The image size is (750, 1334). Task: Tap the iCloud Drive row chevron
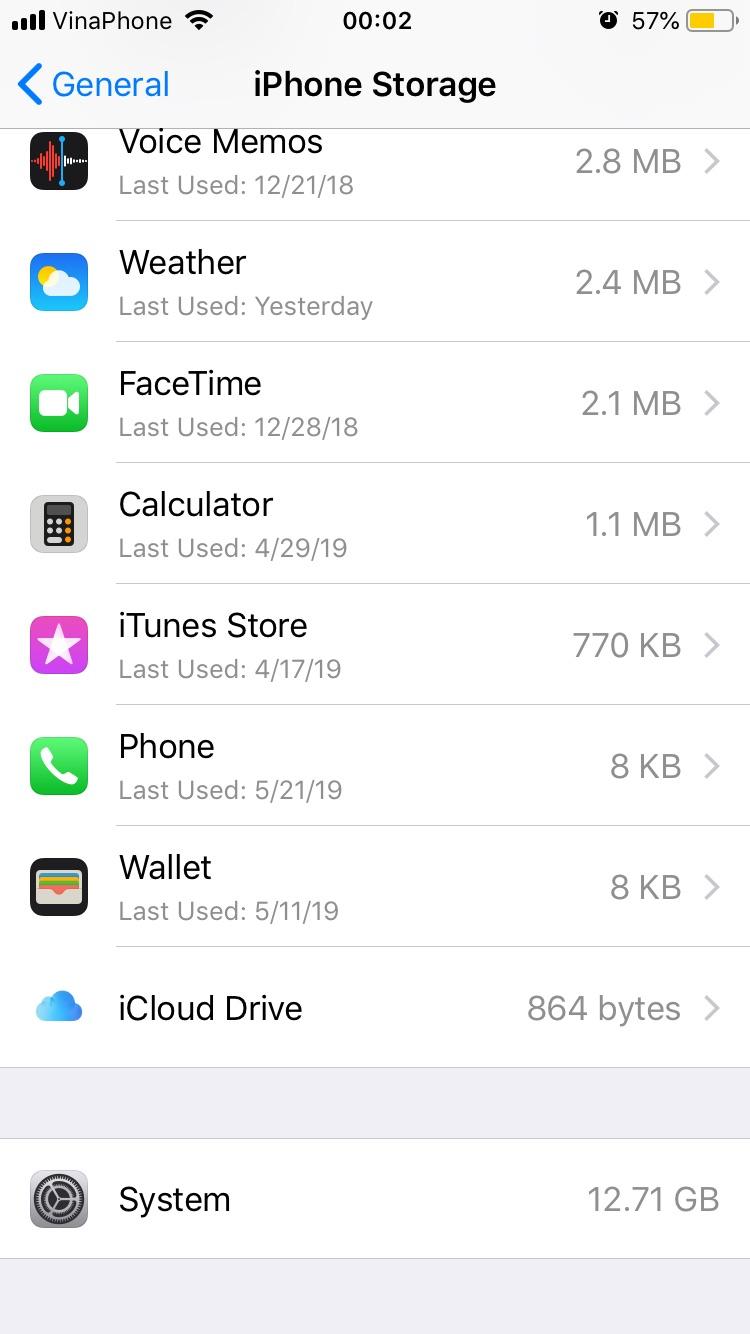coord(714,1008)
